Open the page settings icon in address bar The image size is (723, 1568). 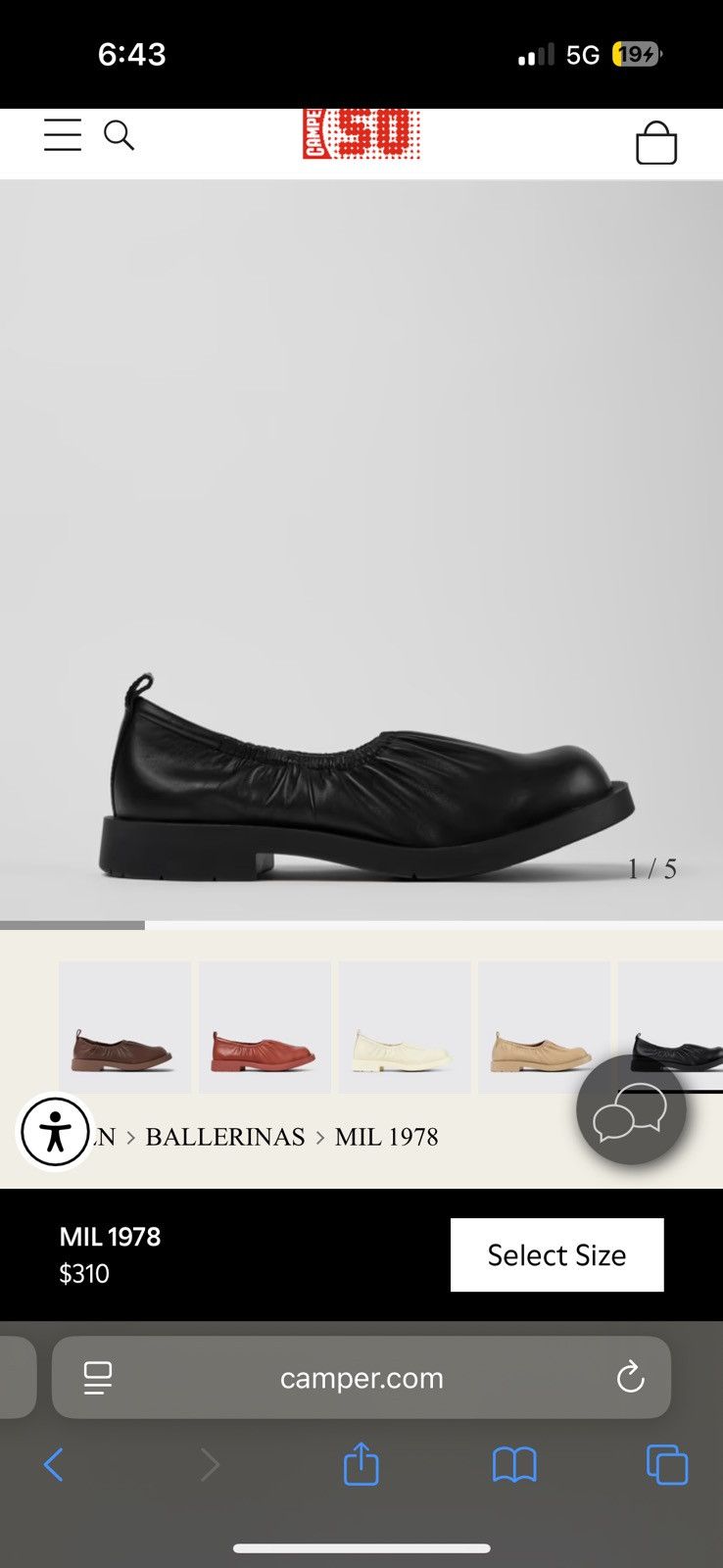98,1378
